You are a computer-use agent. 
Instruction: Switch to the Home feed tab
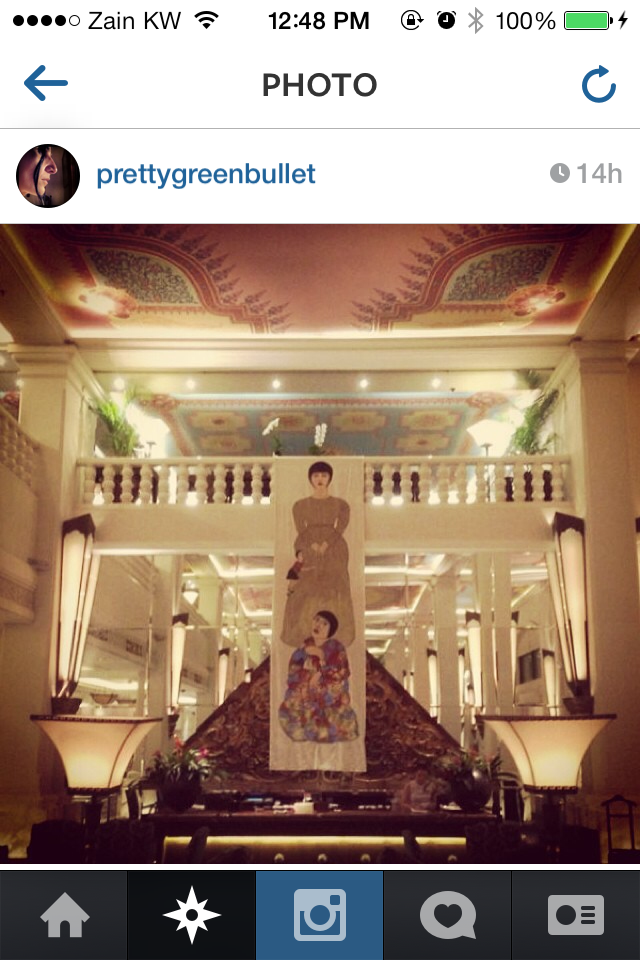coord(64,915)
